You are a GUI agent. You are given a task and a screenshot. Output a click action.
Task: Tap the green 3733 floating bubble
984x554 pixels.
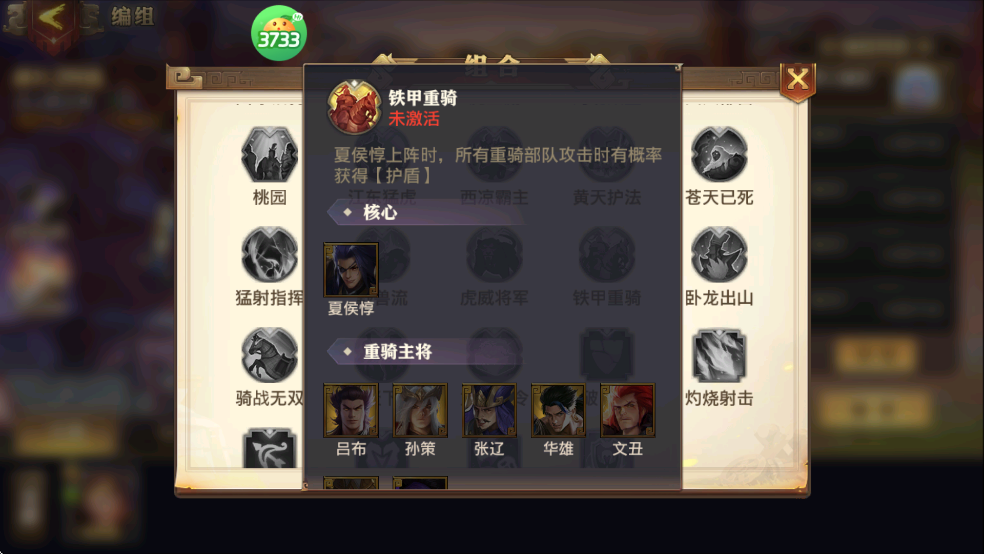(x=279, y=35)
